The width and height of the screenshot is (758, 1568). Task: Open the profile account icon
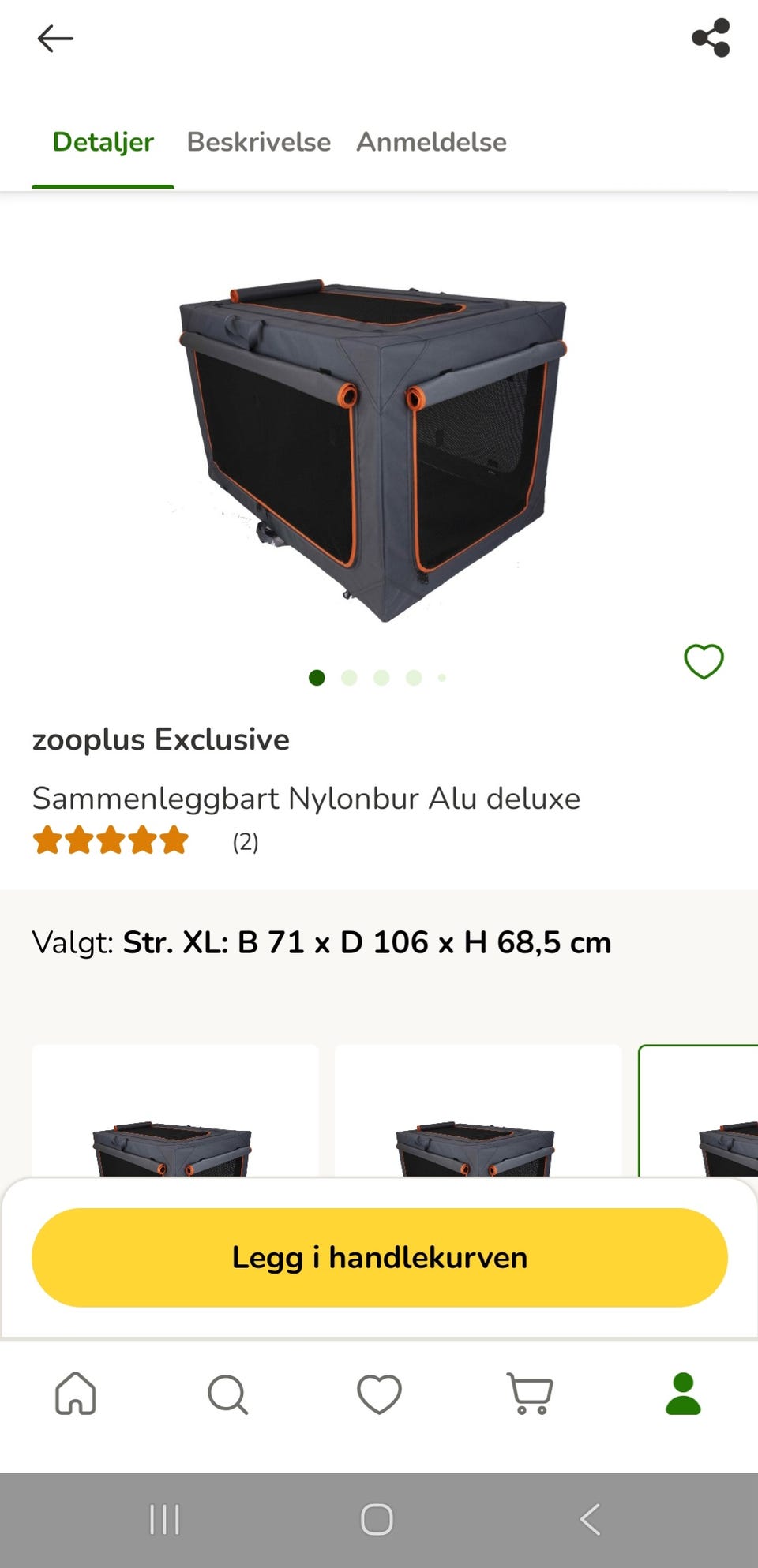682,1391
